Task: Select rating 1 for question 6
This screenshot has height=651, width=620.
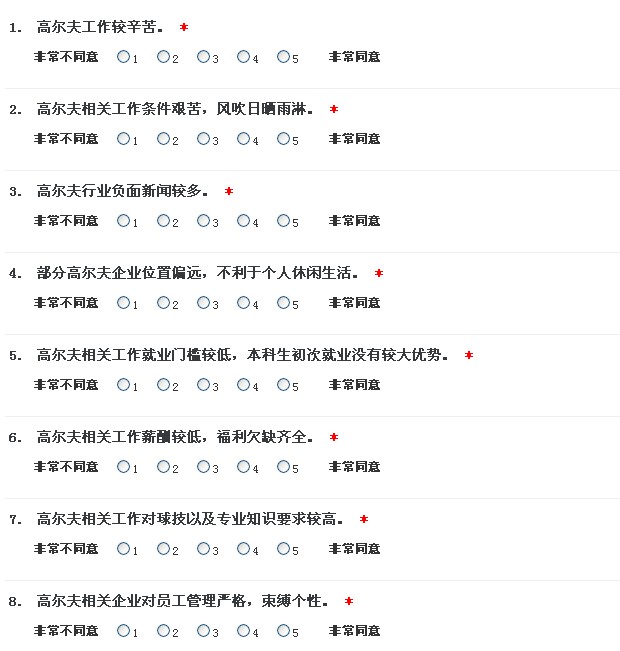Action: coord(123,467)
